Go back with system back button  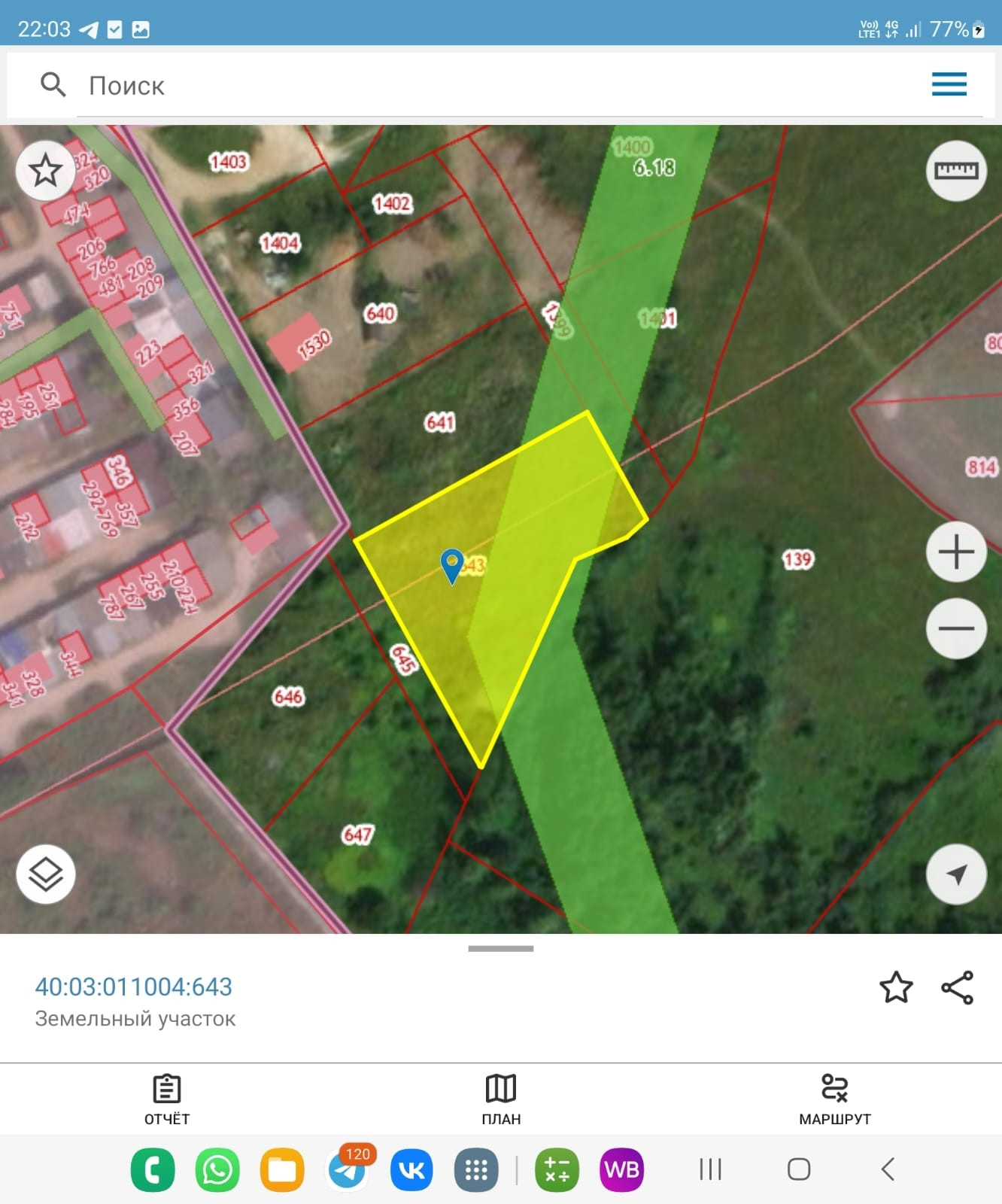888,1169
